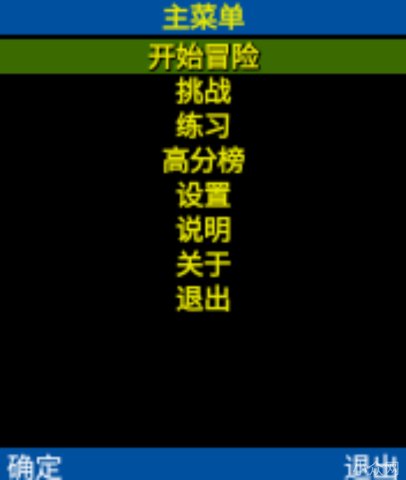Viewport: 406px width, 480px height.
Task: Show the 关于 about page
Action: pyautogui.click(x=203, y=264)
